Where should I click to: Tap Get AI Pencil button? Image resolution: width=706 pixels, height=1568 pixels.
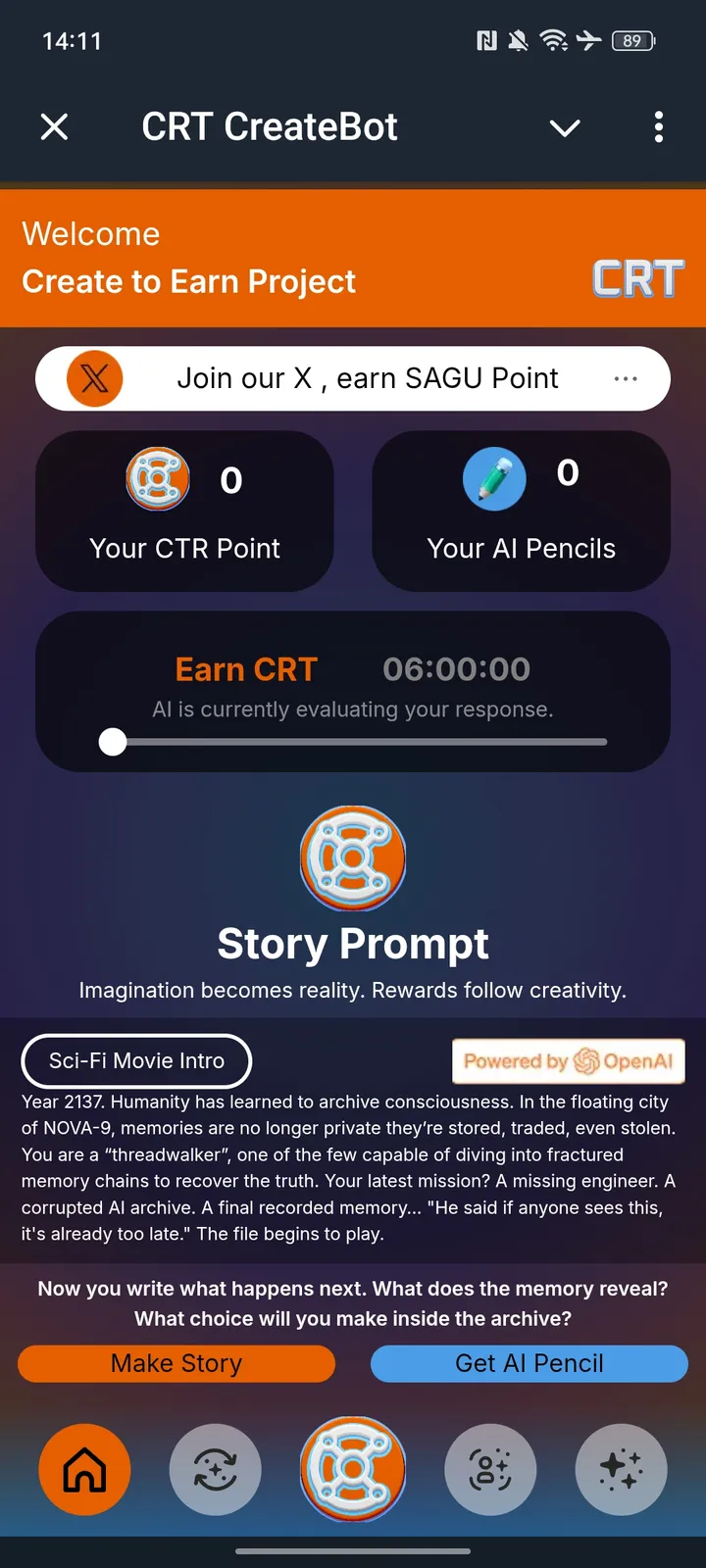[x=529, y=1363]
